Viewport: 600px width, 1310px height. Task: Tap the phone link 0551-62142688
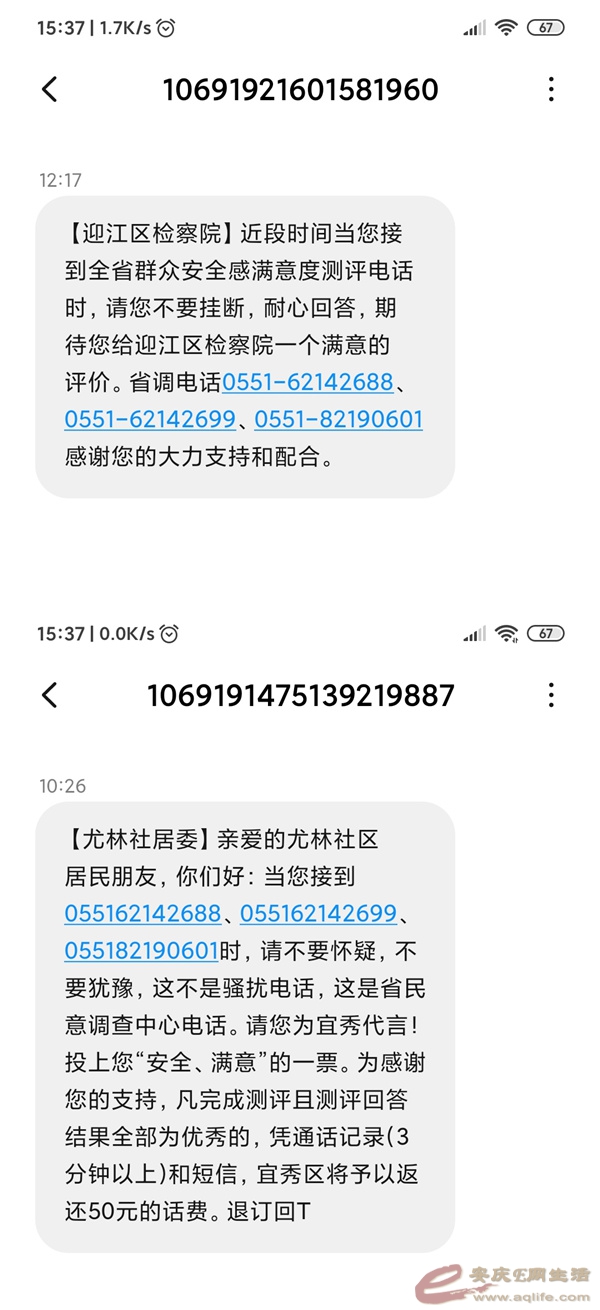308,382
